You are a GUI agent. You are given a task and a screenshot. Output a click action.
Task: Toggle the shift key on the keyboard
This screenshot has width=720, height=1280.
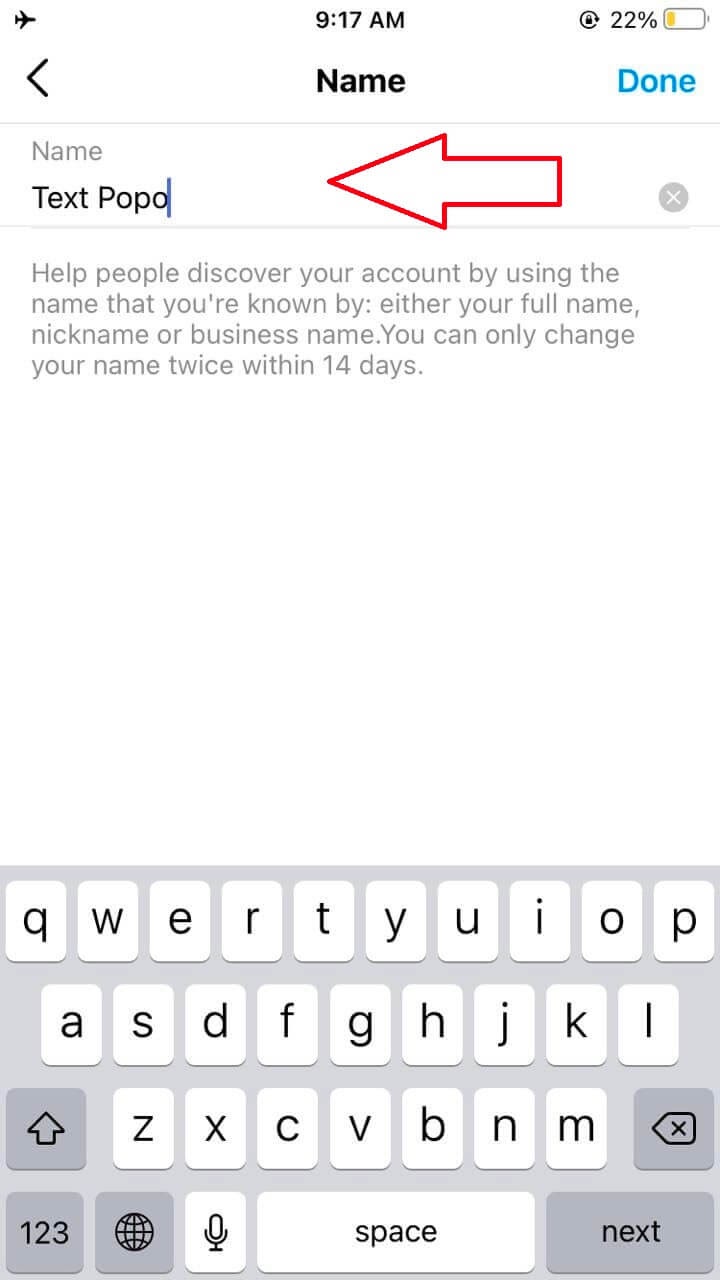(x=45, y=1129)
